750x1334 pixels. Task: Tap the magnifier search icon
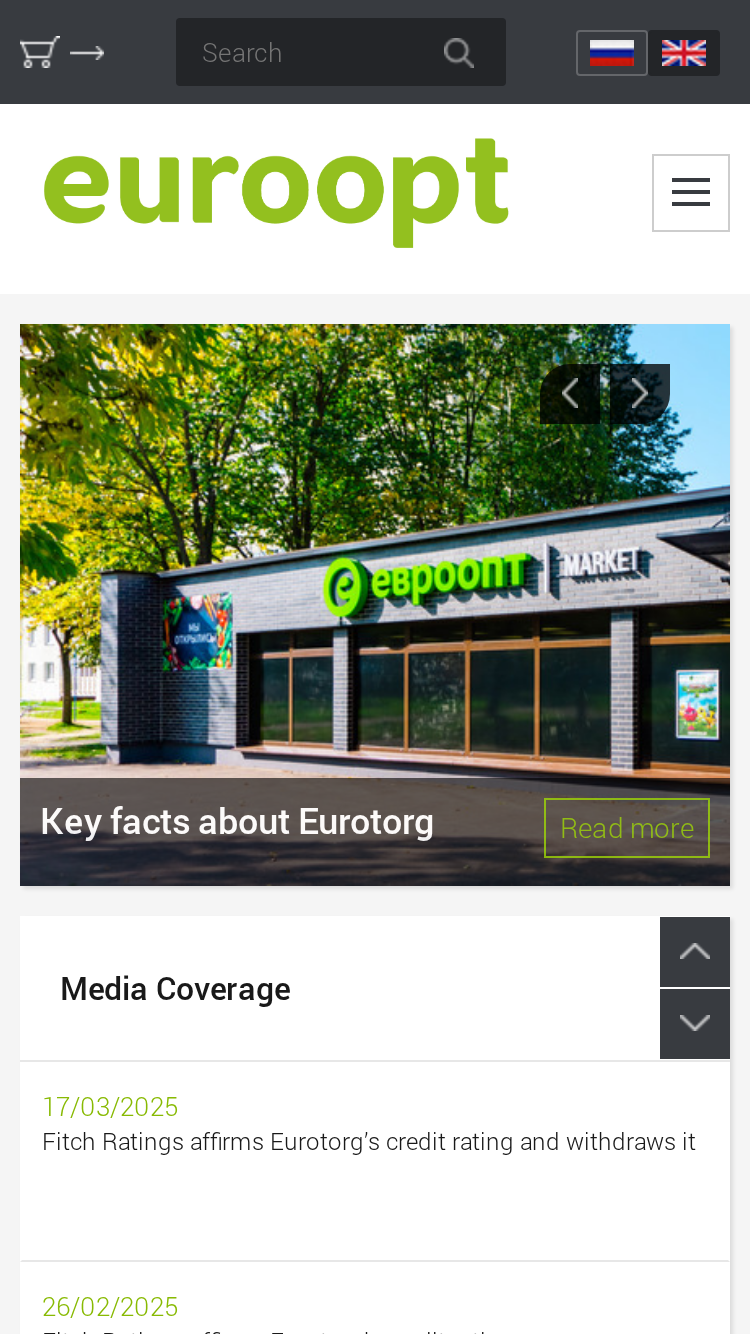(459, 52)
